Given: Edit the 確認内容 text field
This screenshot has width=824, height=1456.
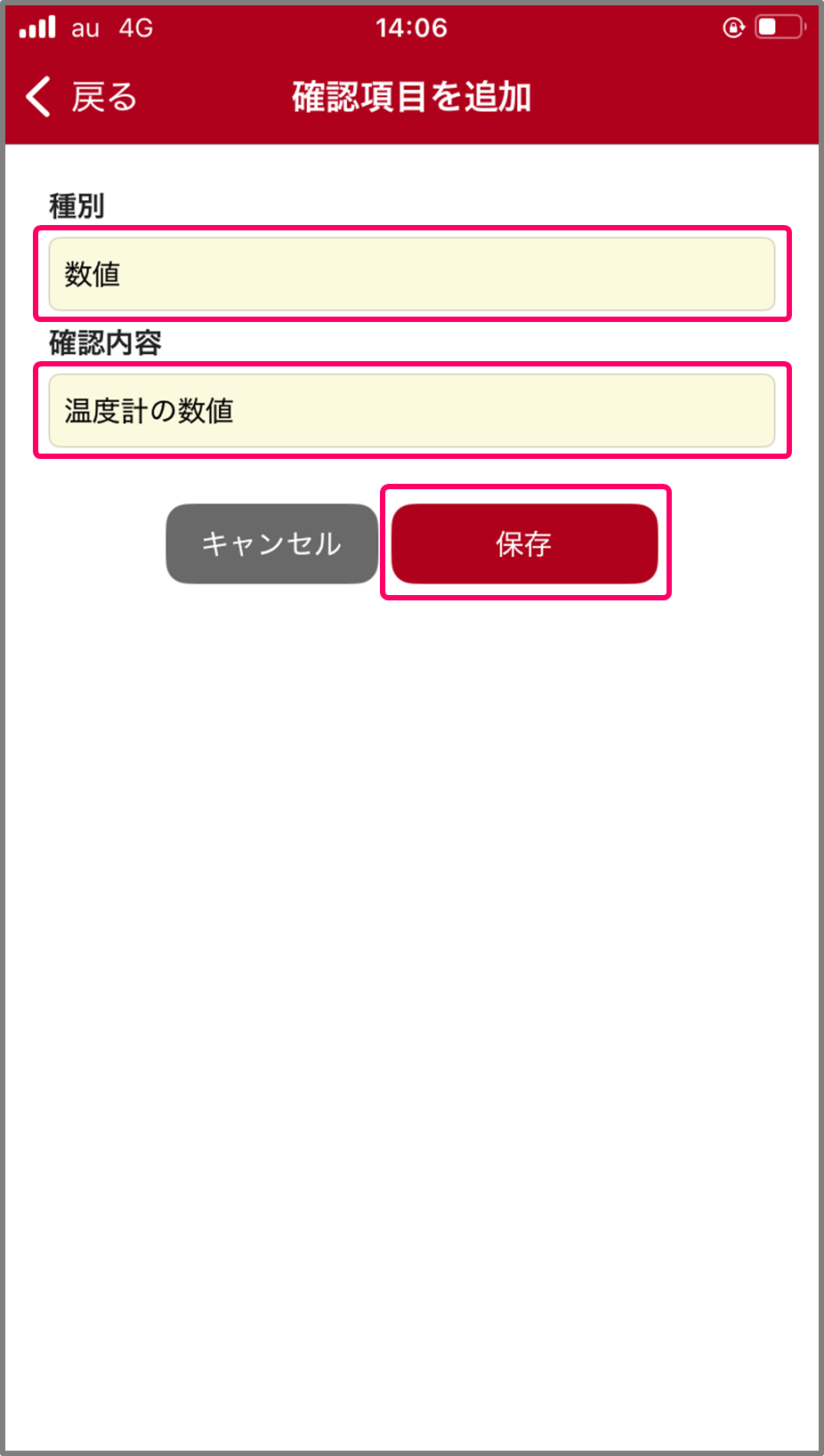Looking at the screenshot, I should point(411,411).
